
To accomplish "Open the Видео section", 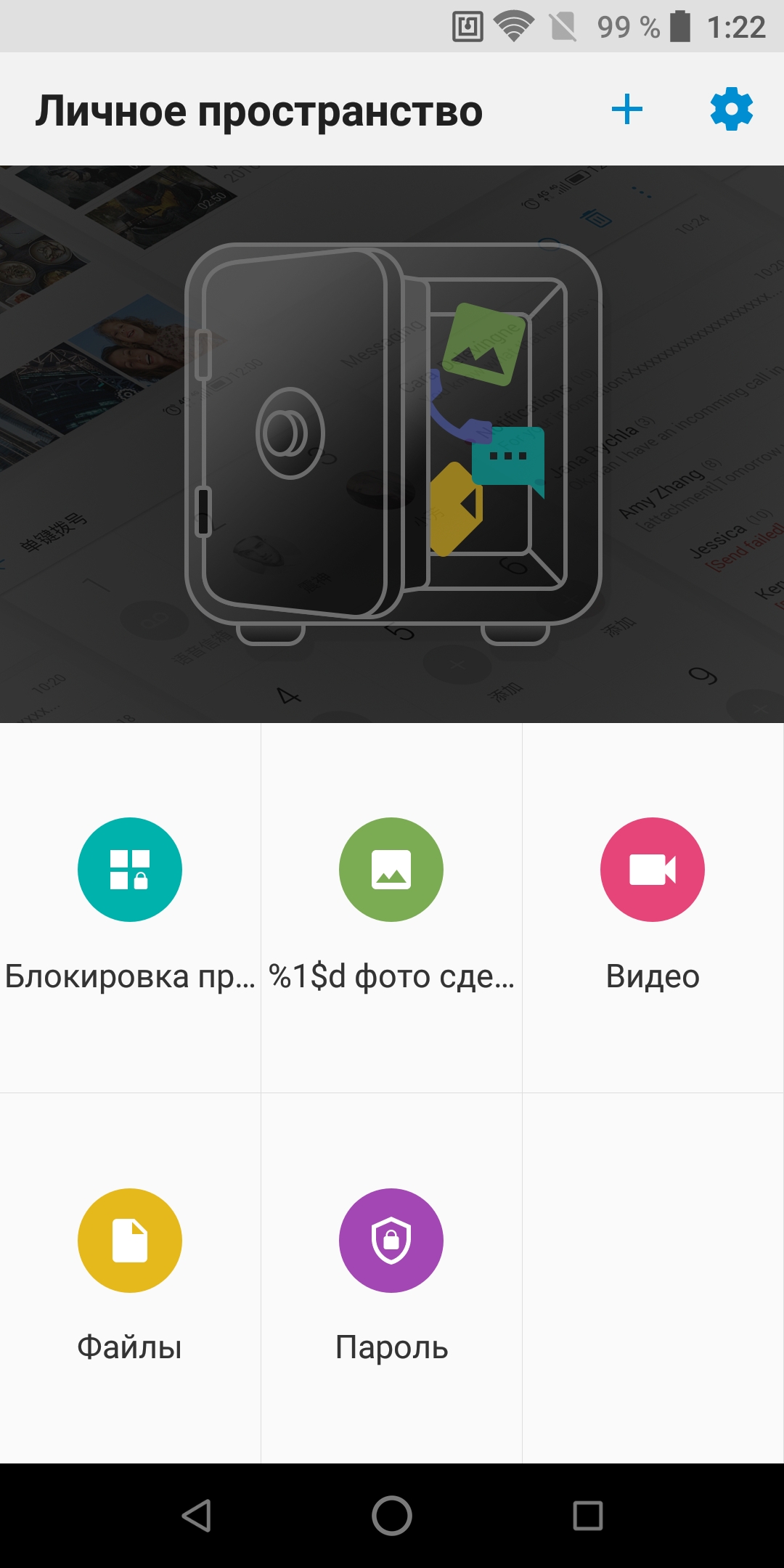I will click(x=653, y=907).
